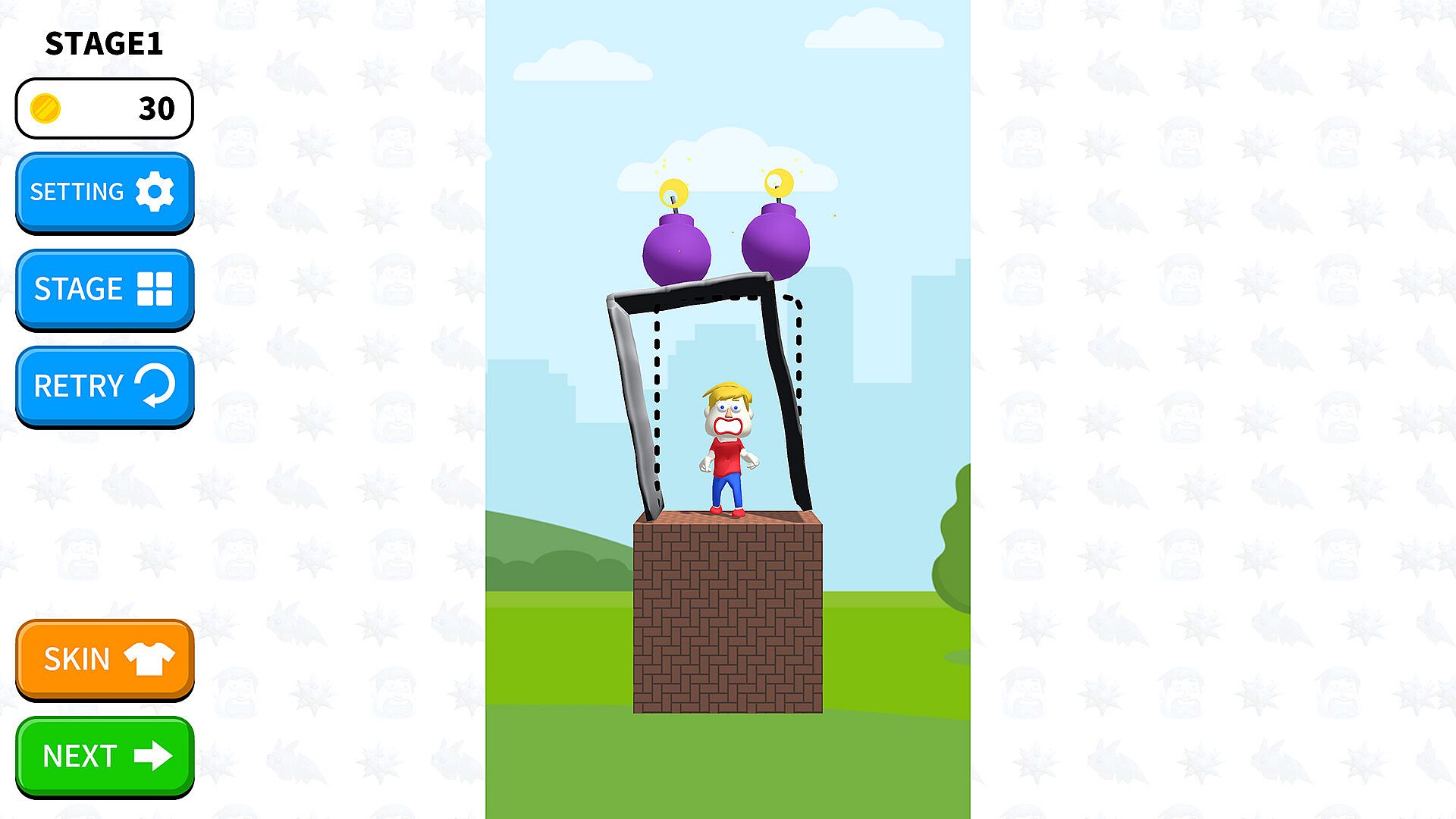
Task: Retry the current stage
Action: (105, 385)
